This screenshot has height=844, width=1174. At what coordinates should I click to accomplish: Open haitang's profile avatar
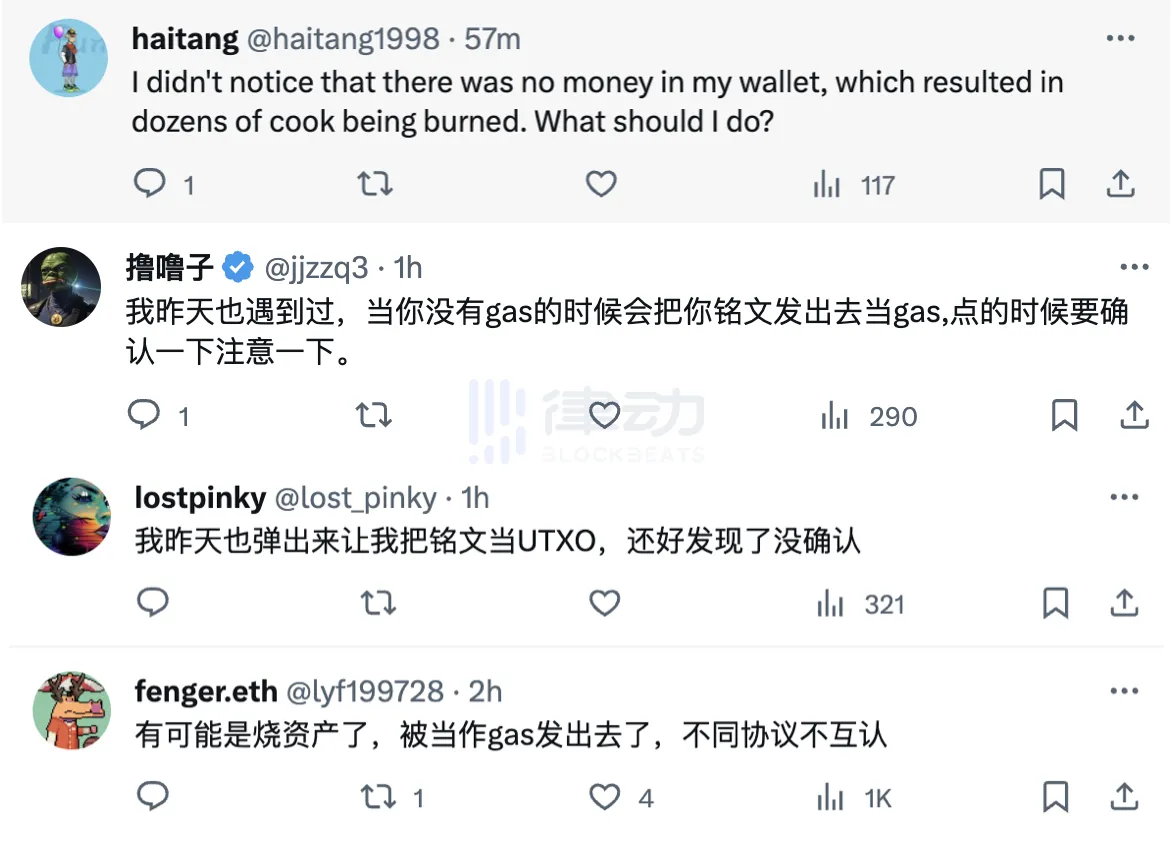point(68,58)
